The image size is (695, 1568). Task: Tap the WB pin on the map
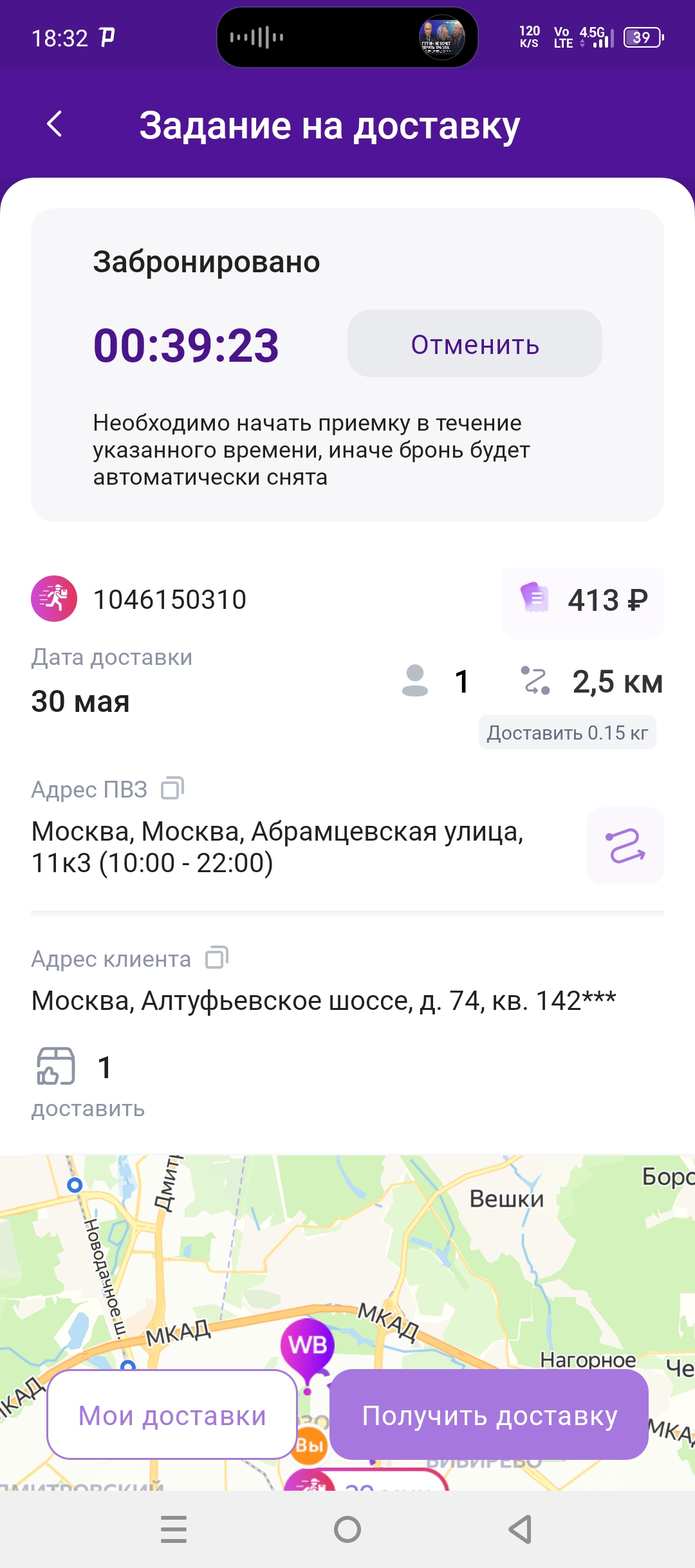click(x=308, y=1344)
